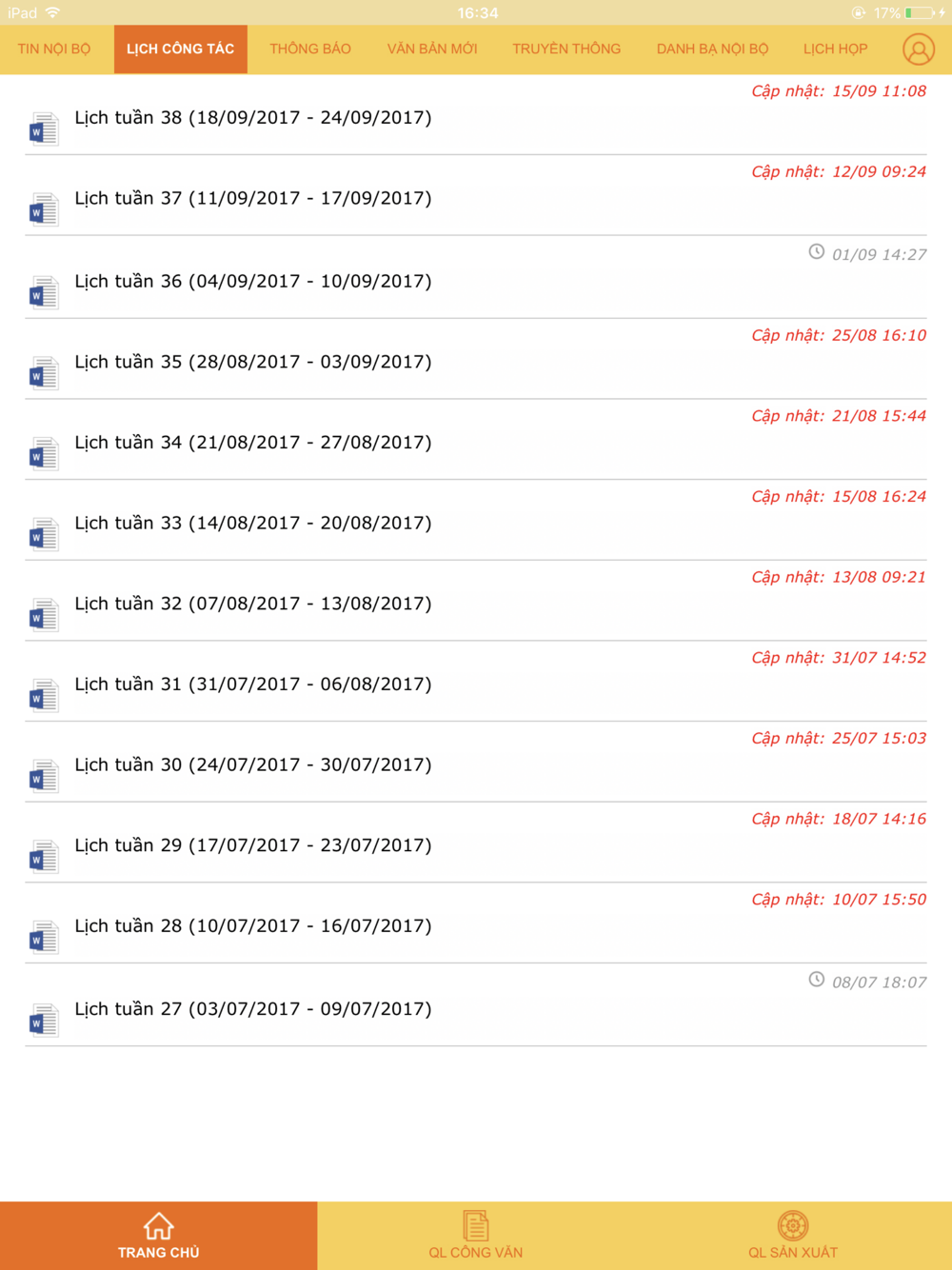952x1270 pixels.
Task: Open Lịch tuần 38 schedule document
Action: (x=476, y=116)
